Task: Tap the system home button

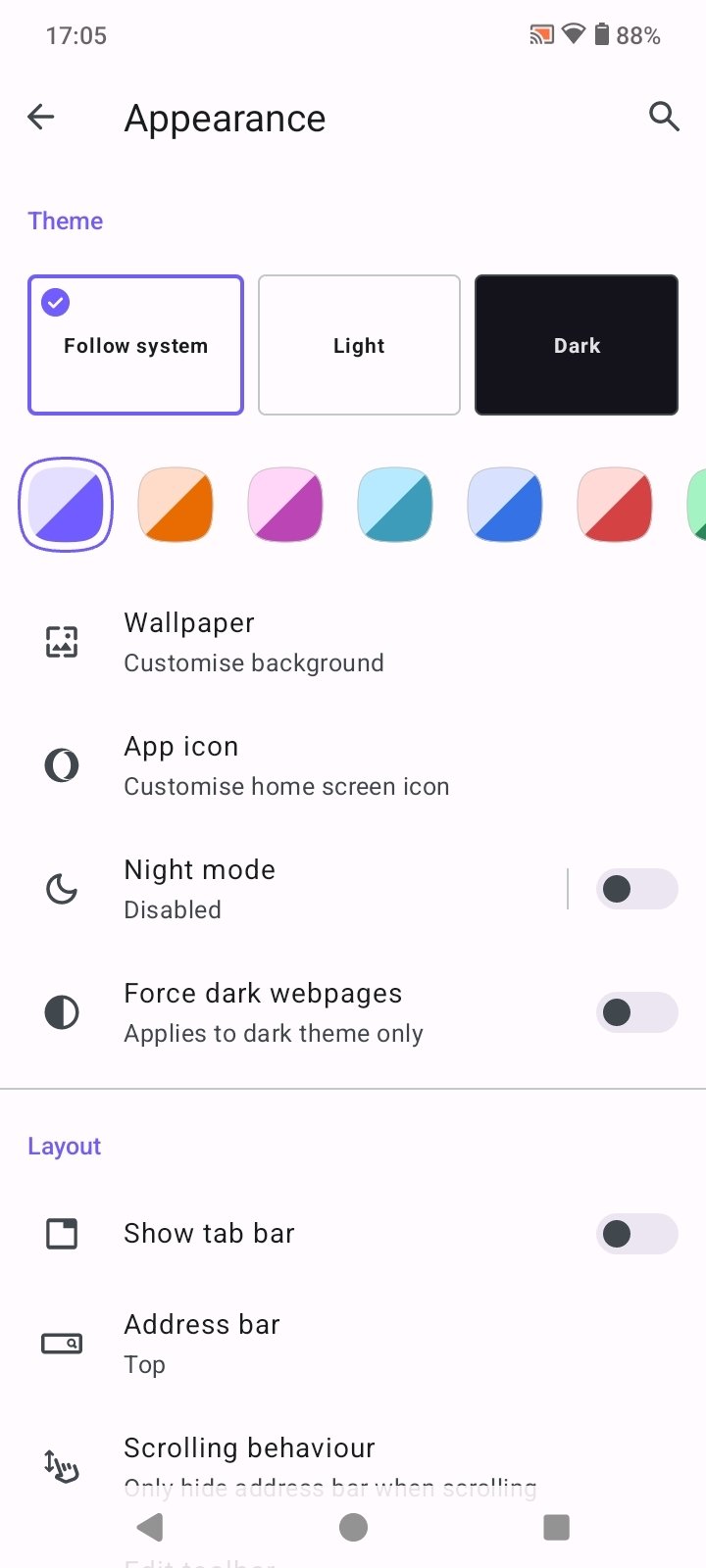Action: (353, 1527)
